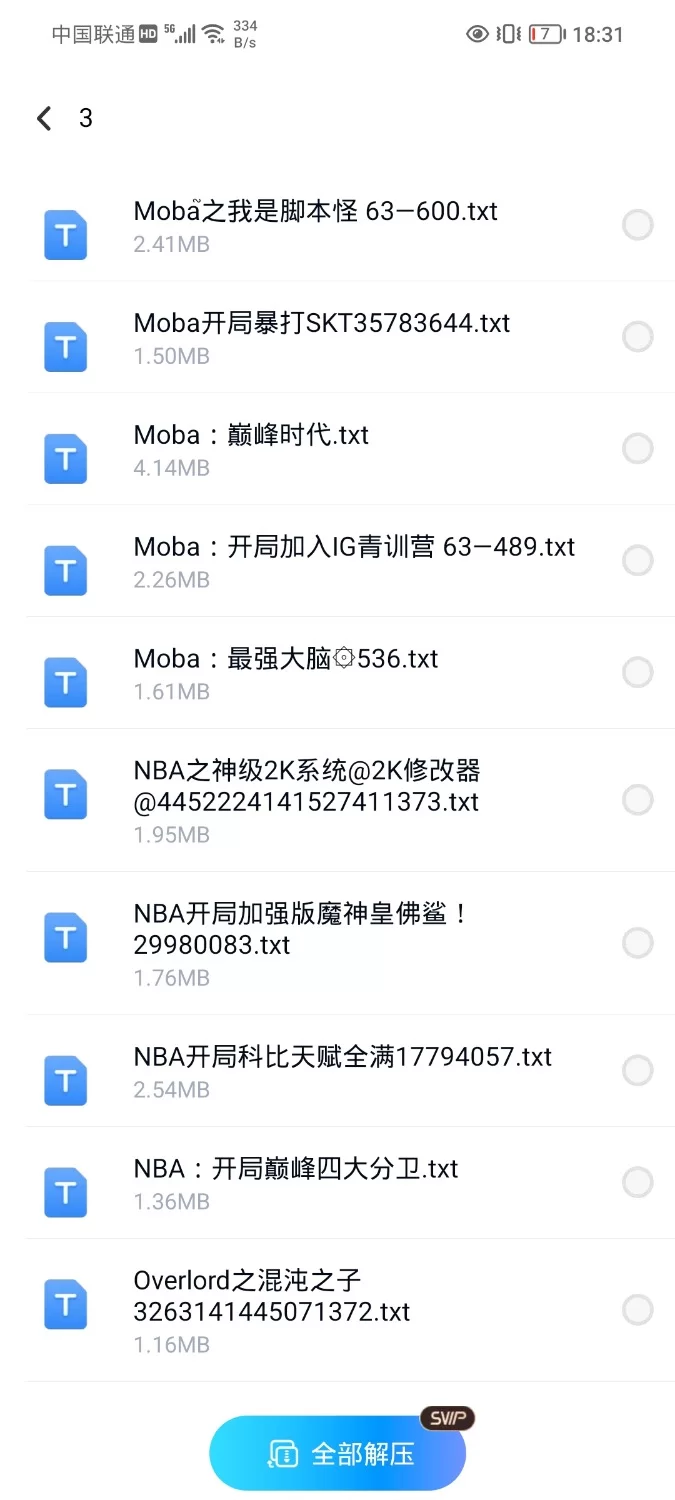Check the circle for Moba开局暴打SKT35783644.txt
The width and height of the screenshot is (675, 1500).
(x=637, y=337)
